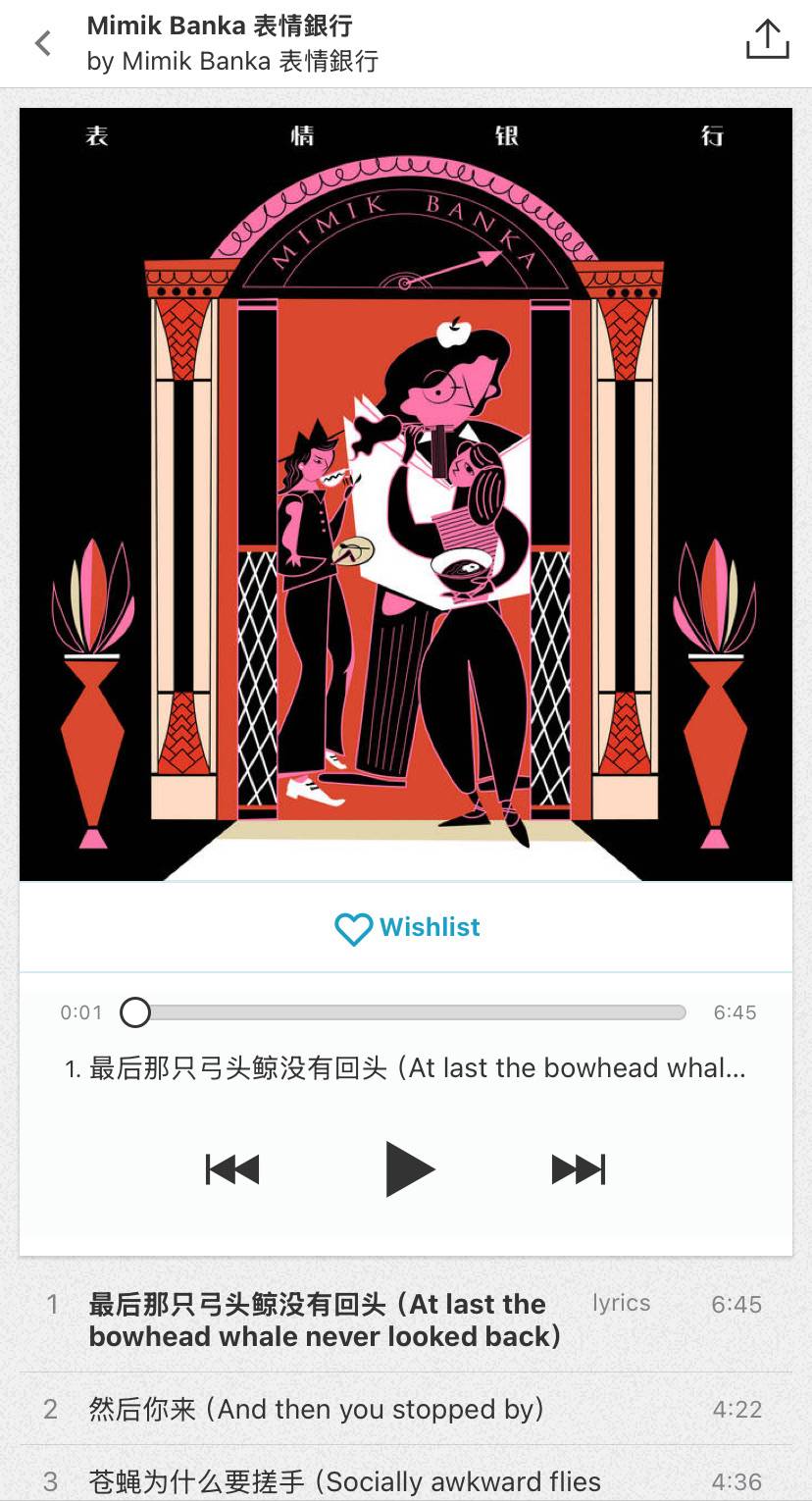
Task: Open the Mimik Banka album cover
Action: [x=406, y=494]
